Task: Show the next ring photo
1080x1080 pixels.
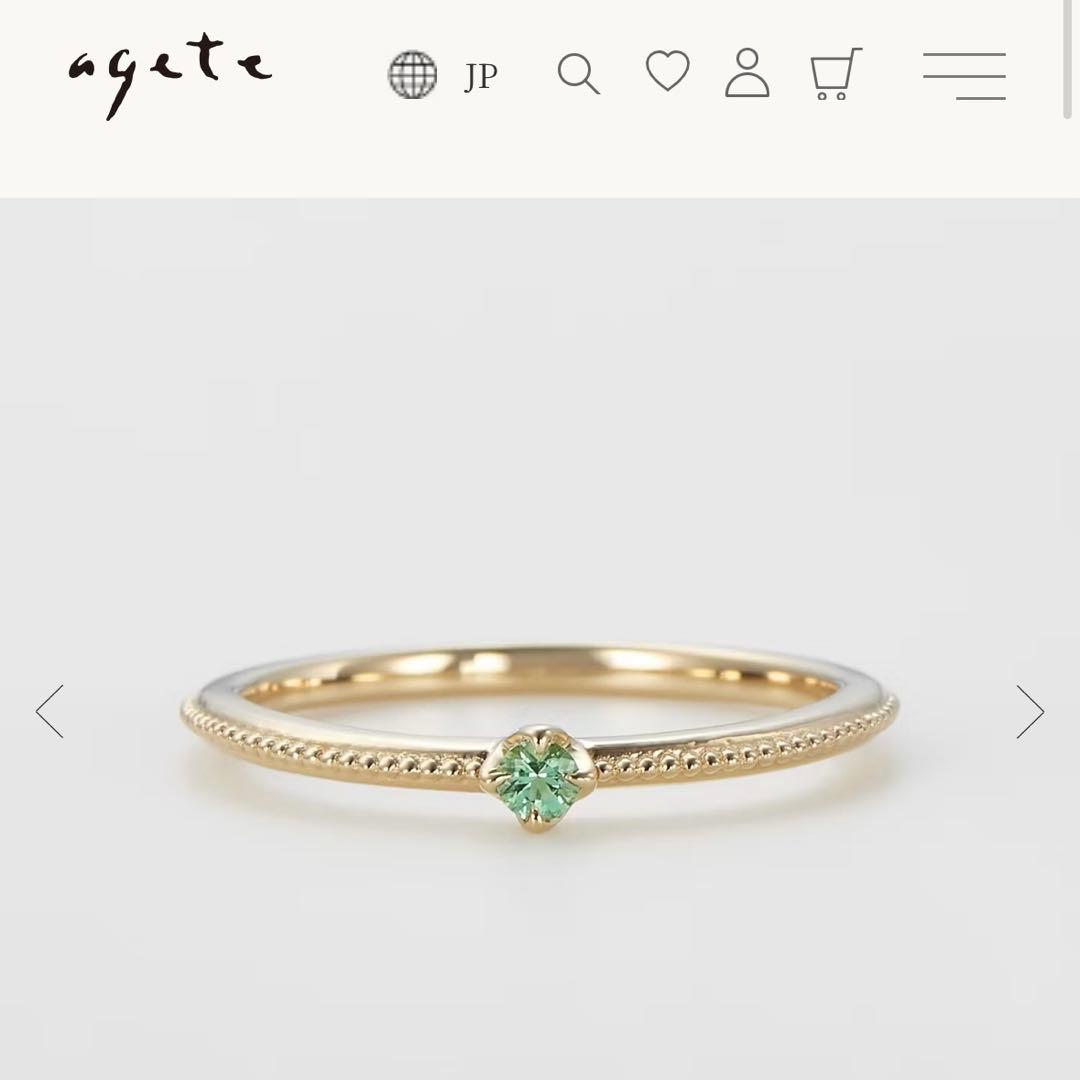Action: click(x=1029, y=712)
